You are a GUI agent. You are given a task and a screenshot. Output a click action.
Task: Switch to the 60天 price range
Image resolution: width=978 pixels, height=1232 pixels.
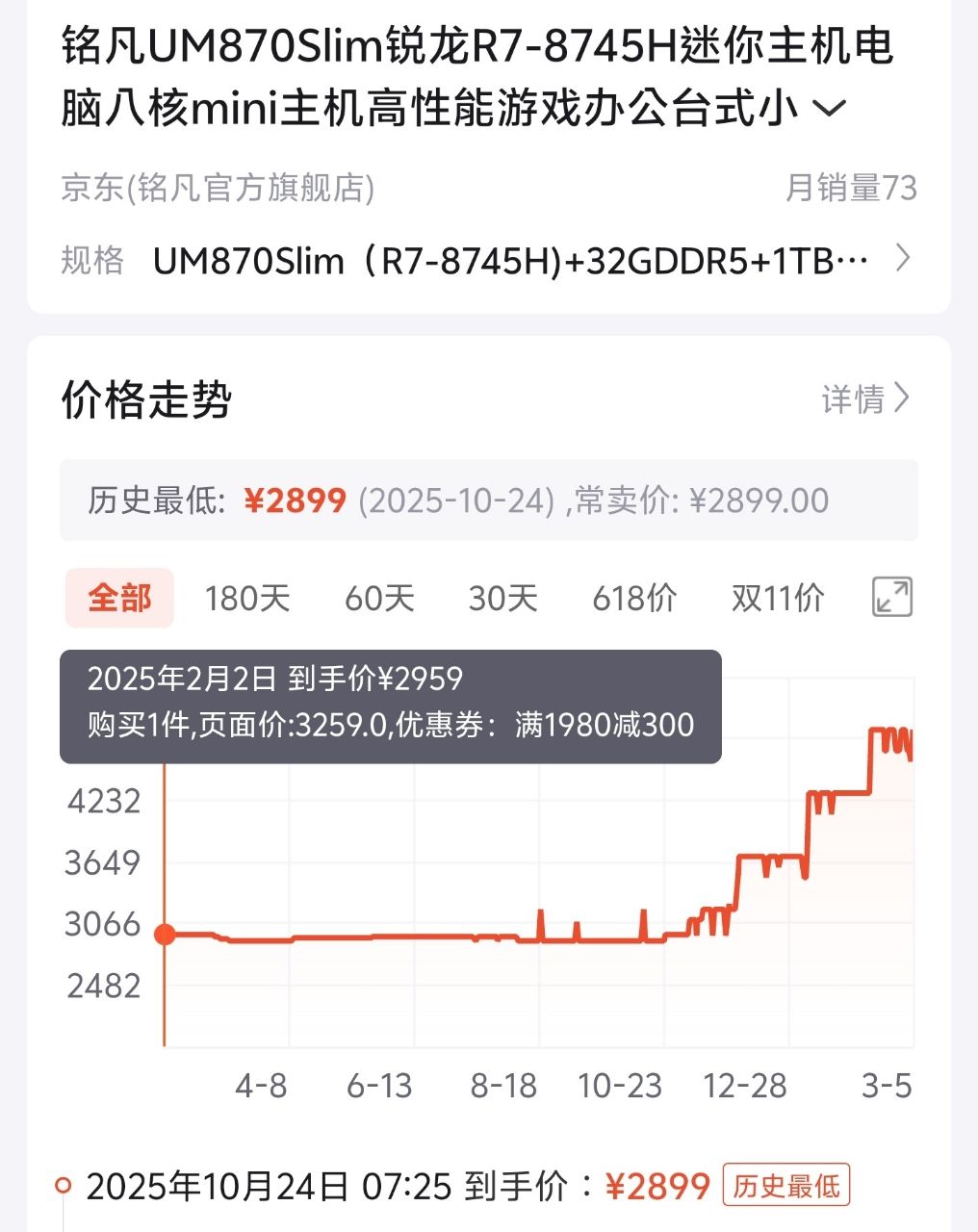coord(379,599)
